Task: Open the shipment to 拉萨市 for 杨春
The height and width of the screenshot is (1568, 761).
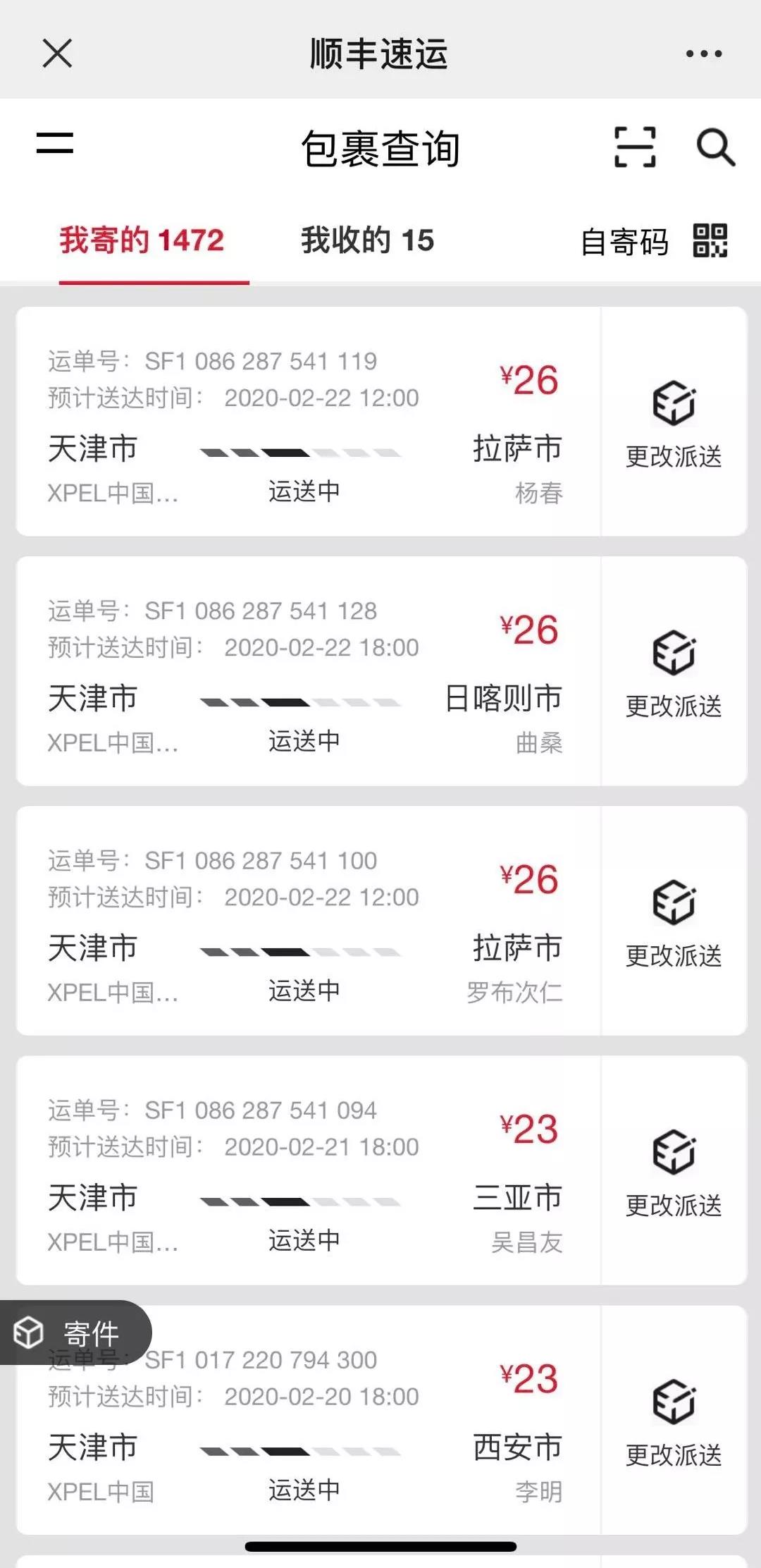Action: click(309, 422)
